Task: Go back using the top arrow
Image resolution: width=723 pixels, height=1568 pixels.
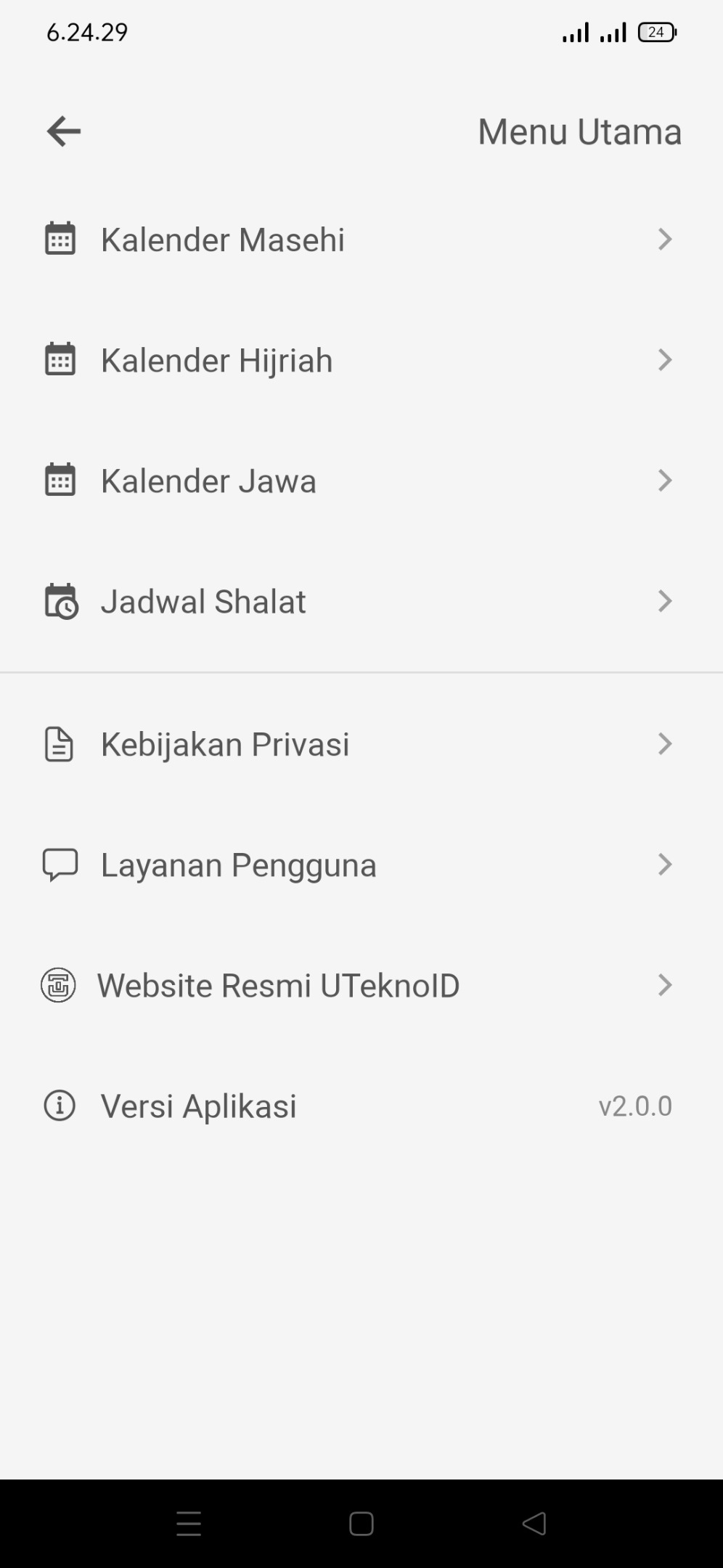Action: [64, 131]
